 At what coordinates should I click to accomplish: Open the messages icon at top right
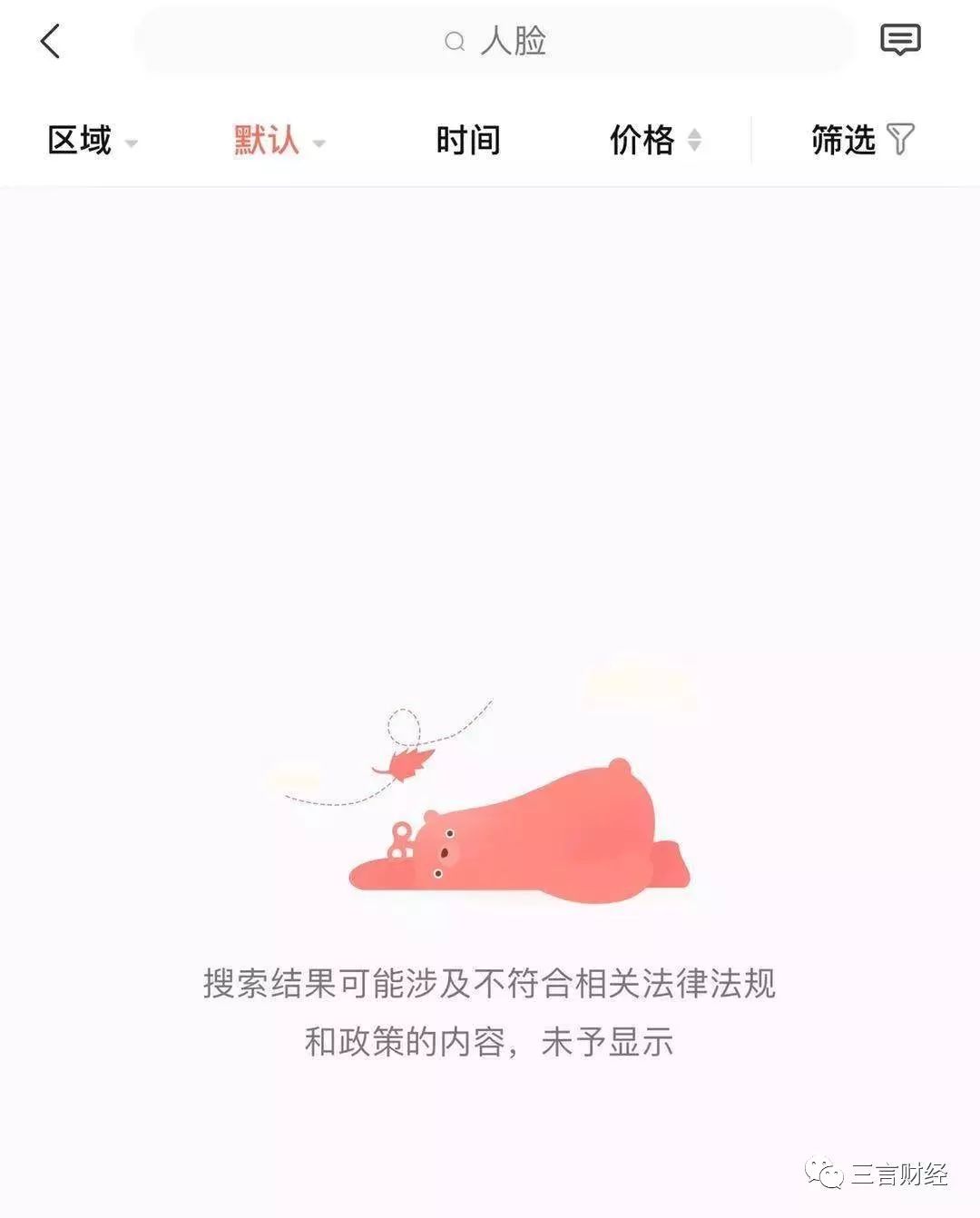click(900, 40)
